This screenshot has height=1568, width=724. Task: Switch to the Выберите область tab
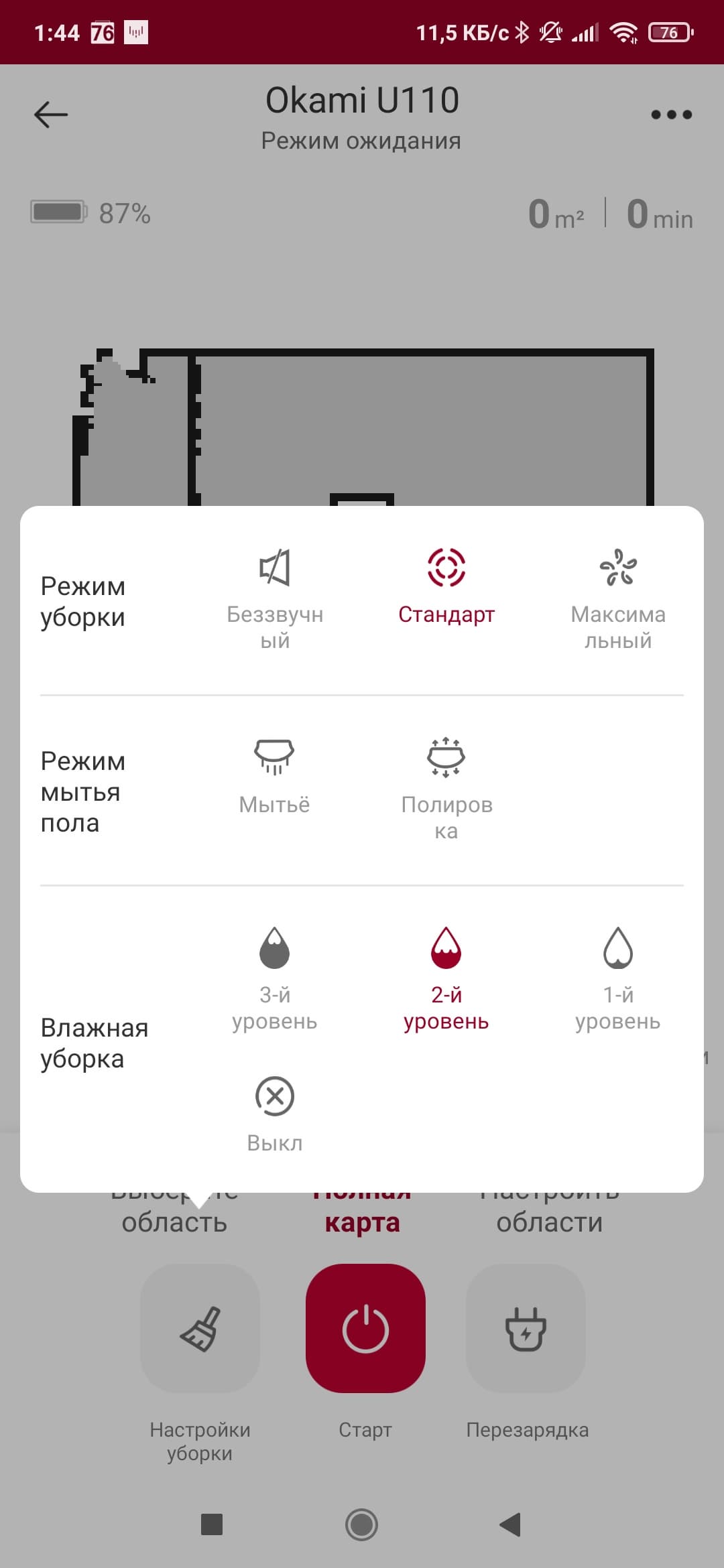(174, 1221)
